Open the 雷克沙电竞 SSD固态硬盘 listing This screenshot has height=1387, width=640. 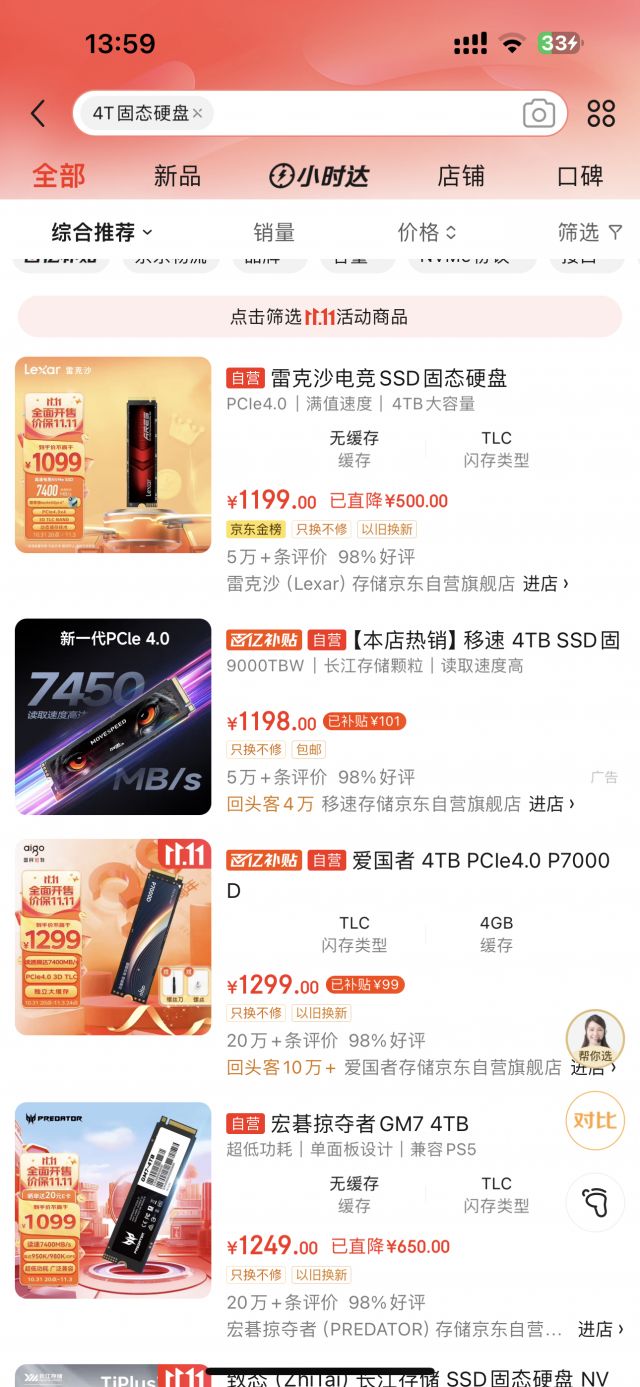click(x=389, y=378)
